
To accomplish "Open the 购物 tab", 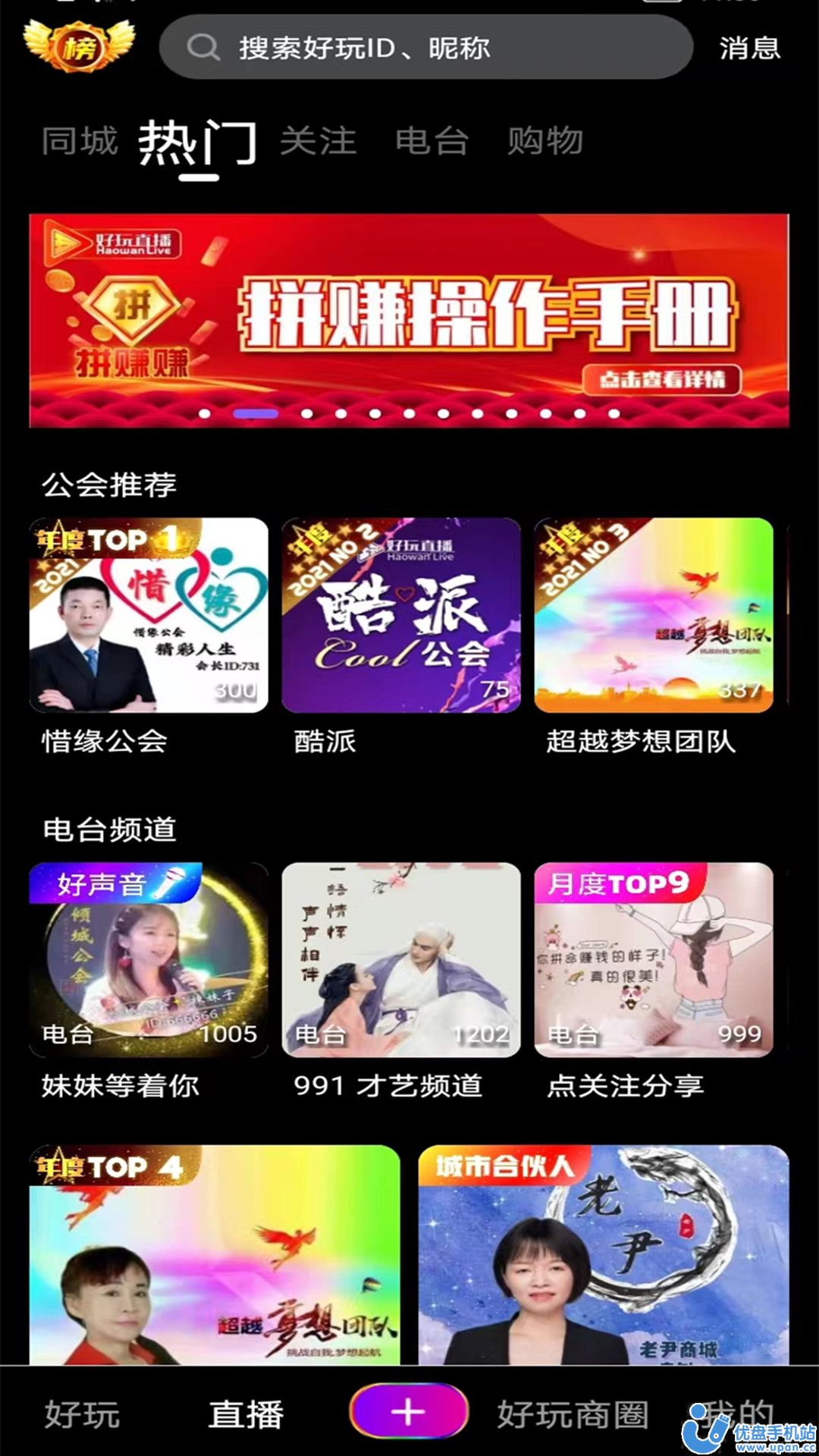I will (x=545, y=141).
